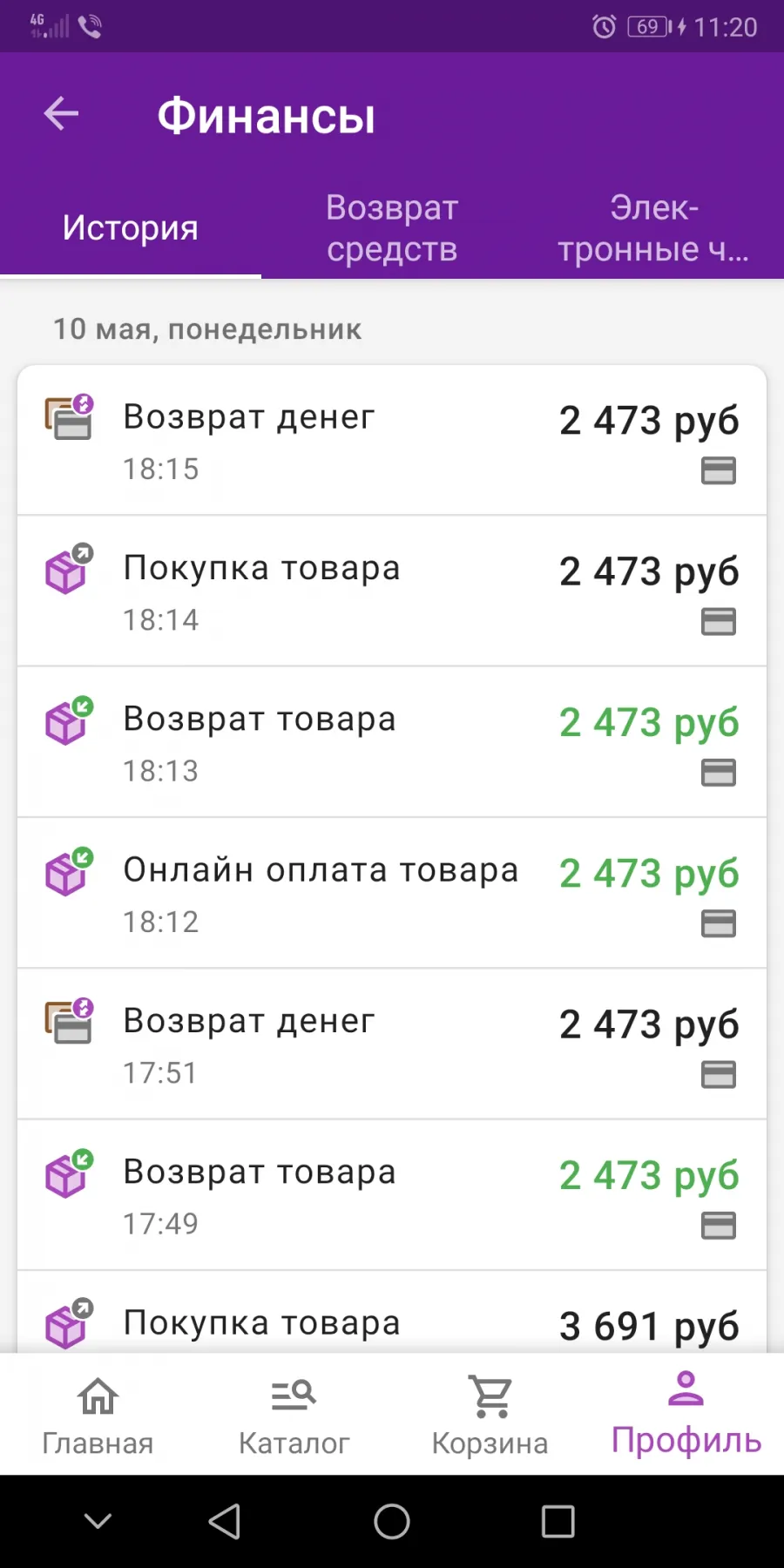Select the История tab
This screenshot has height=1568, width=784.
pos(131,228)
